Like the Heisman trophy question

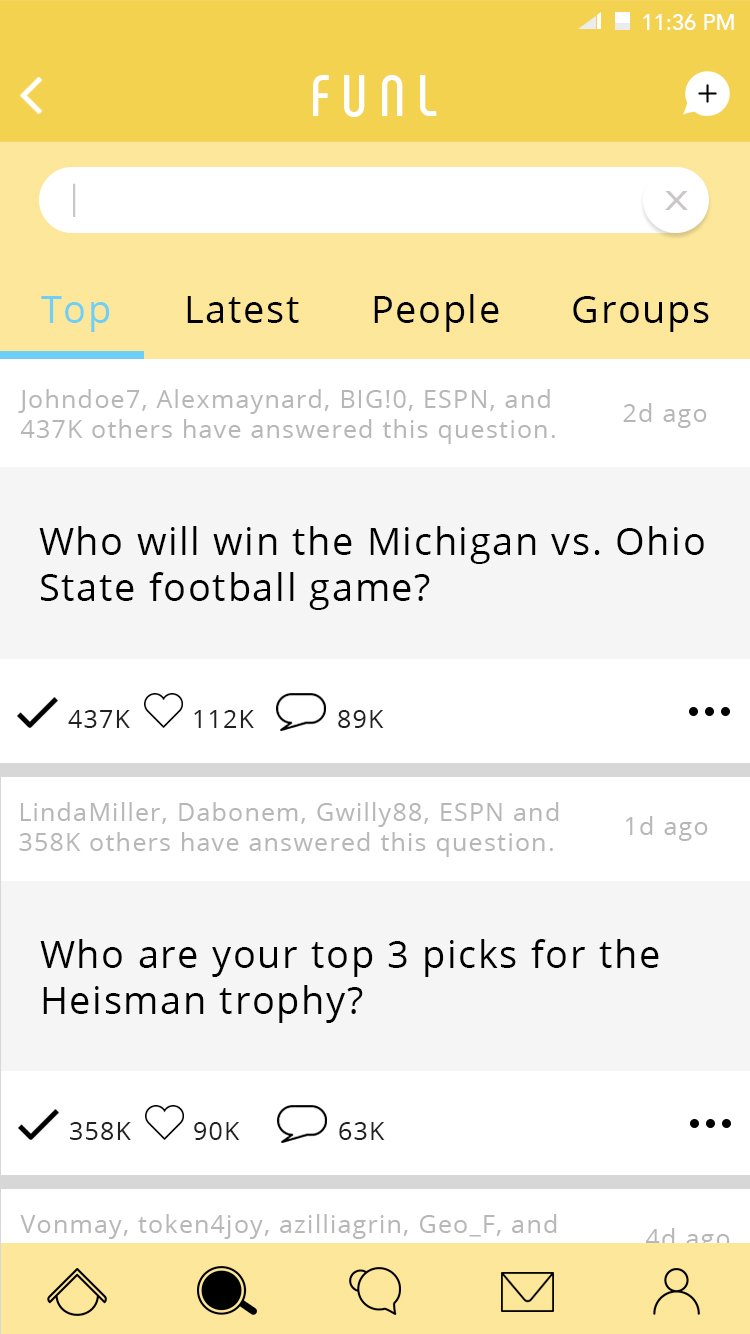point(165,1123)
